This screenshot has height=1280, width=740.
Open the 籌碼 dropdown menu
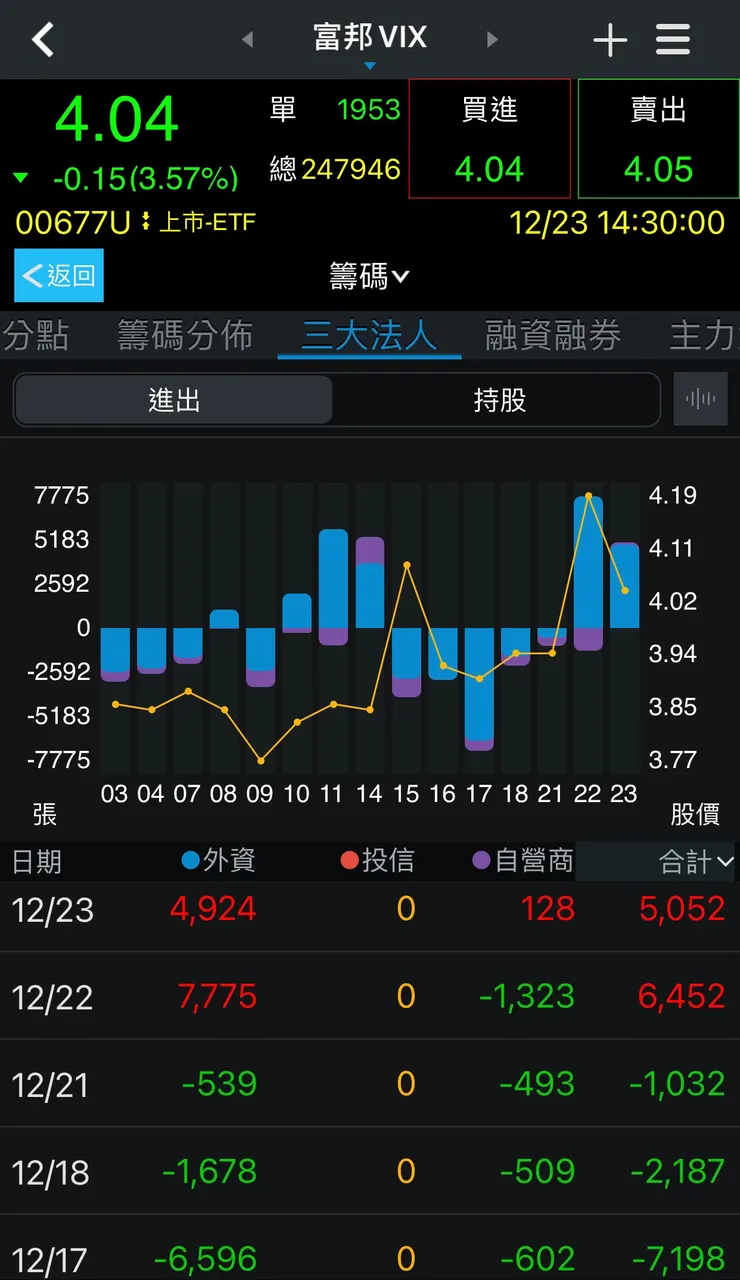pos(370,275)
